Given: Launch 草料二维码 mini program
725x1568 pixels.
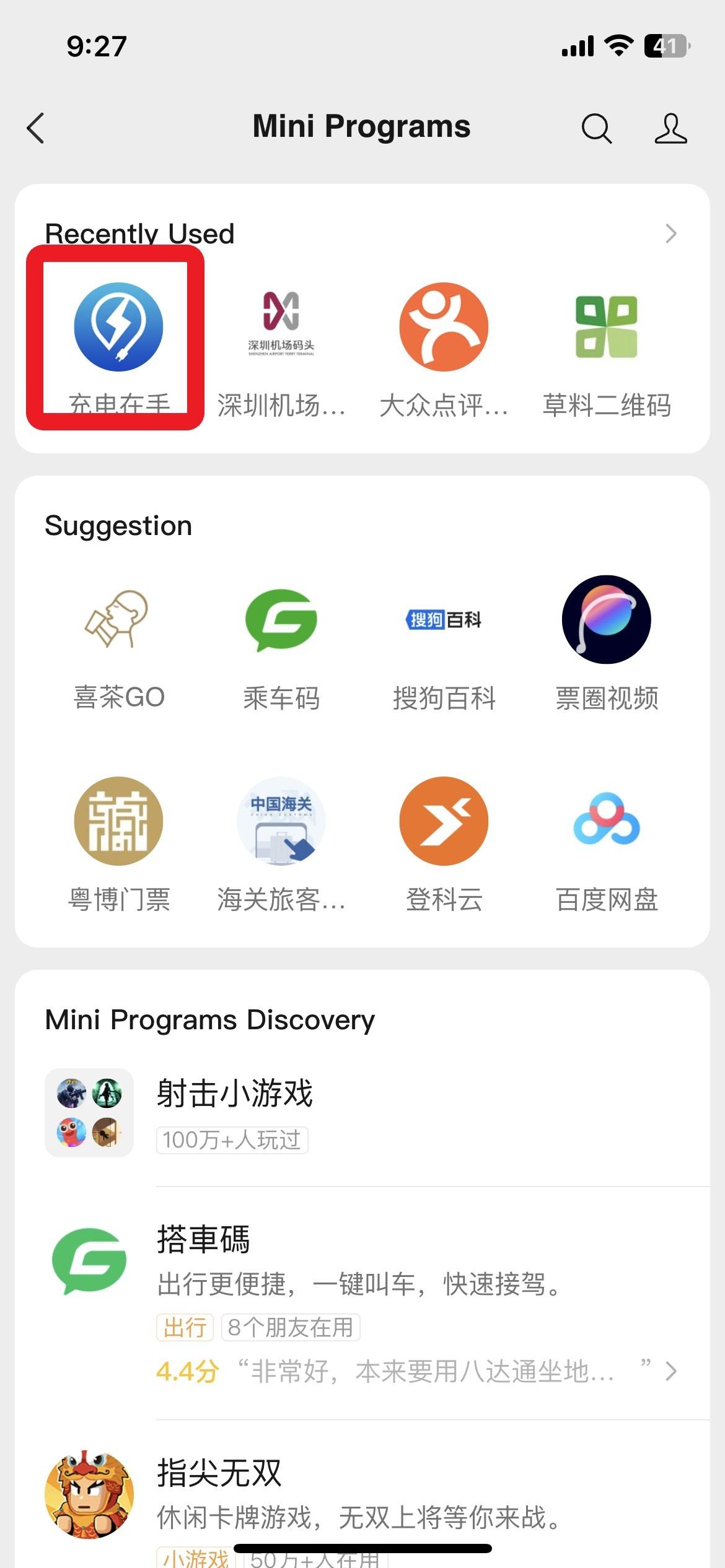Looking at the screenshot, I should [606, 327].
